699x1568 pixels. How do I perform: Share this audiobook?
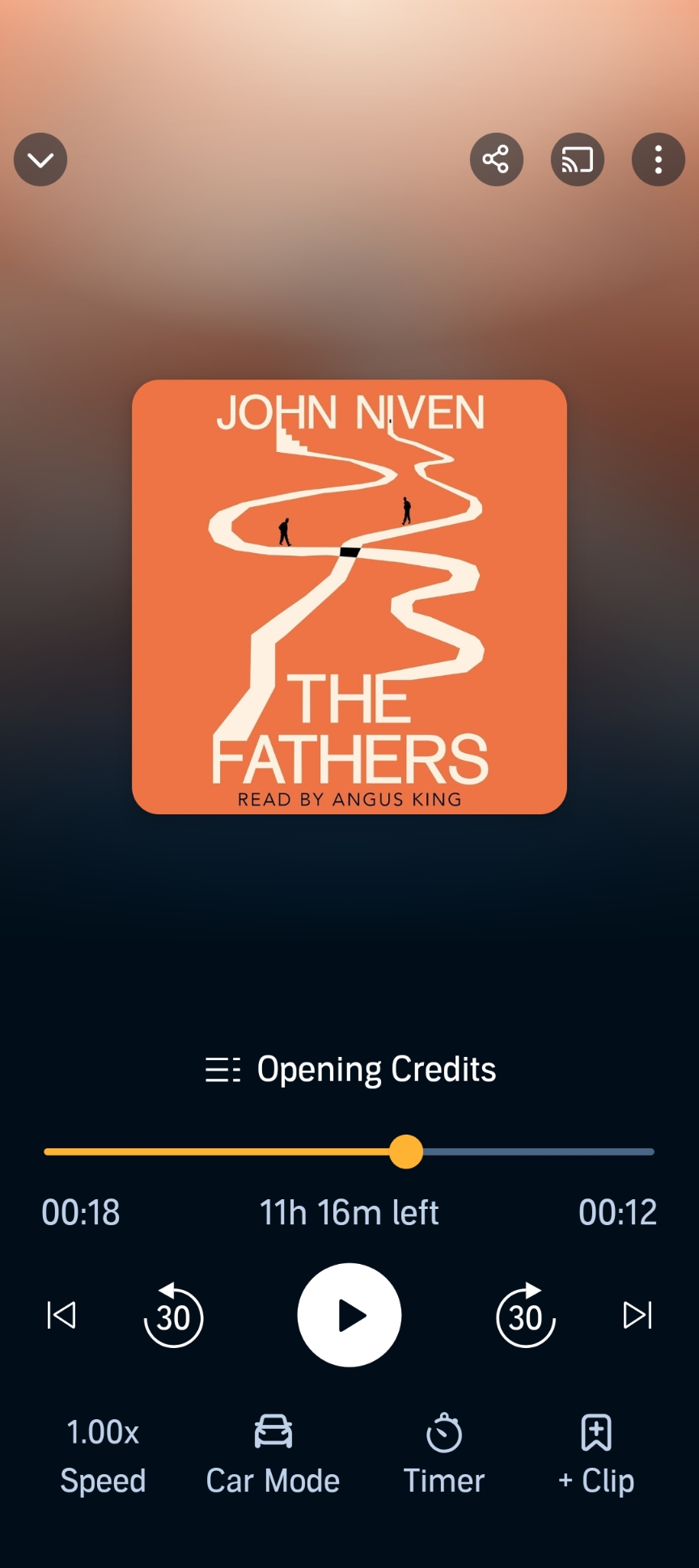coord(496,159)
